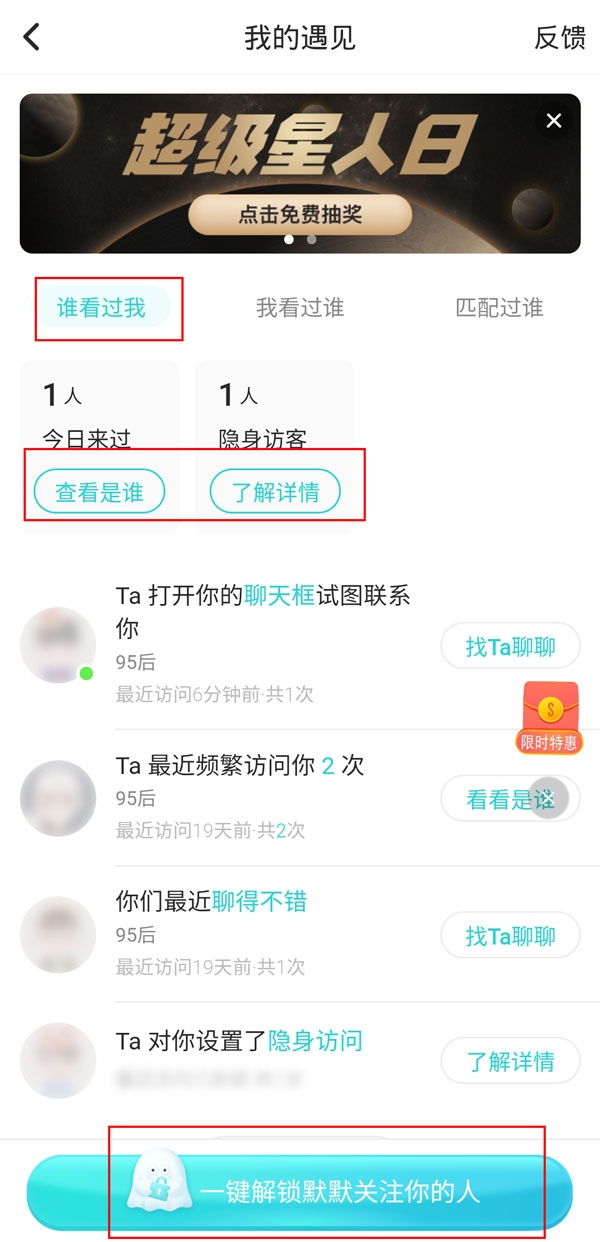600x1242 pixels.
Task: Tap 一键解锁默默关注你的人 button
Action: point(300,1192)
